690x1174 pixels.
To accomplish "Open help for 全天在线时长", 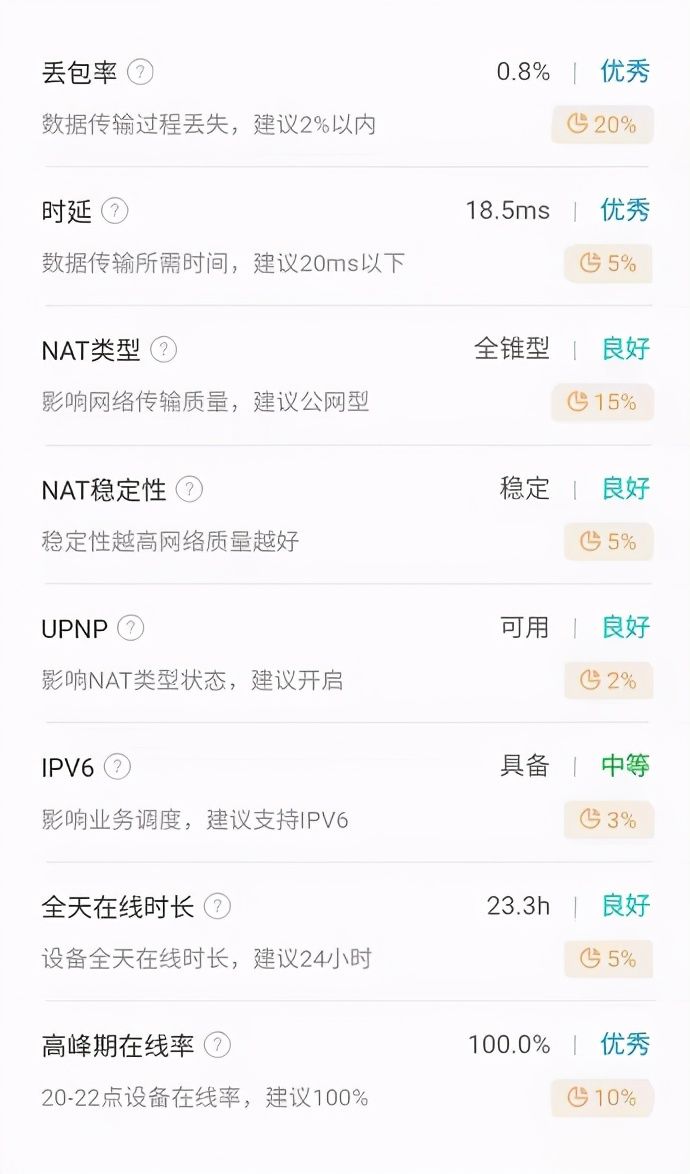I will pyautogui.click(x=217, y=906).
